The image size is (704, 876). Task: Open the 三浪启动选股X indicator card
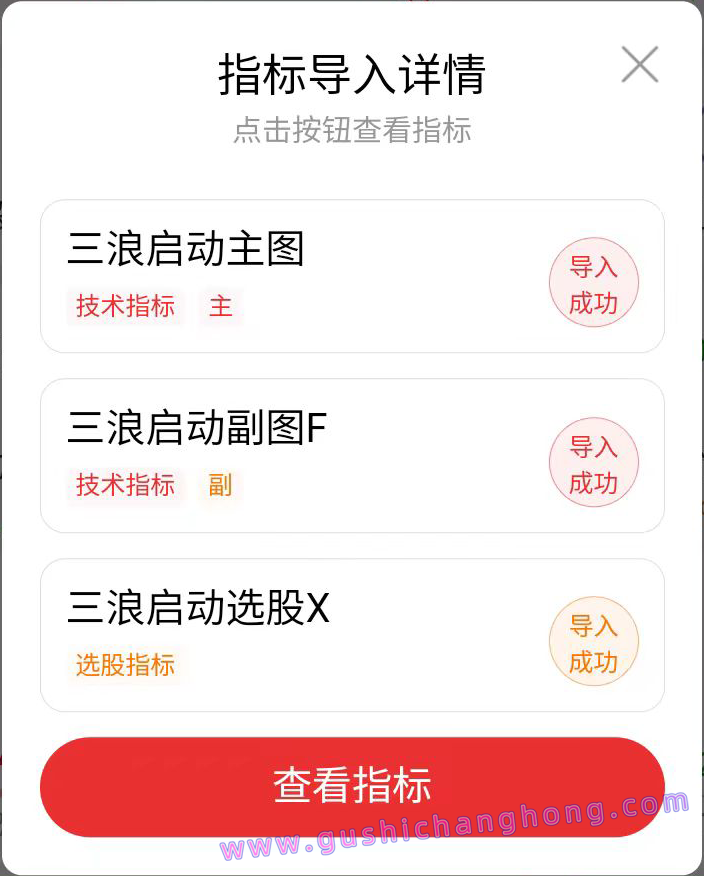coord(300,634)
